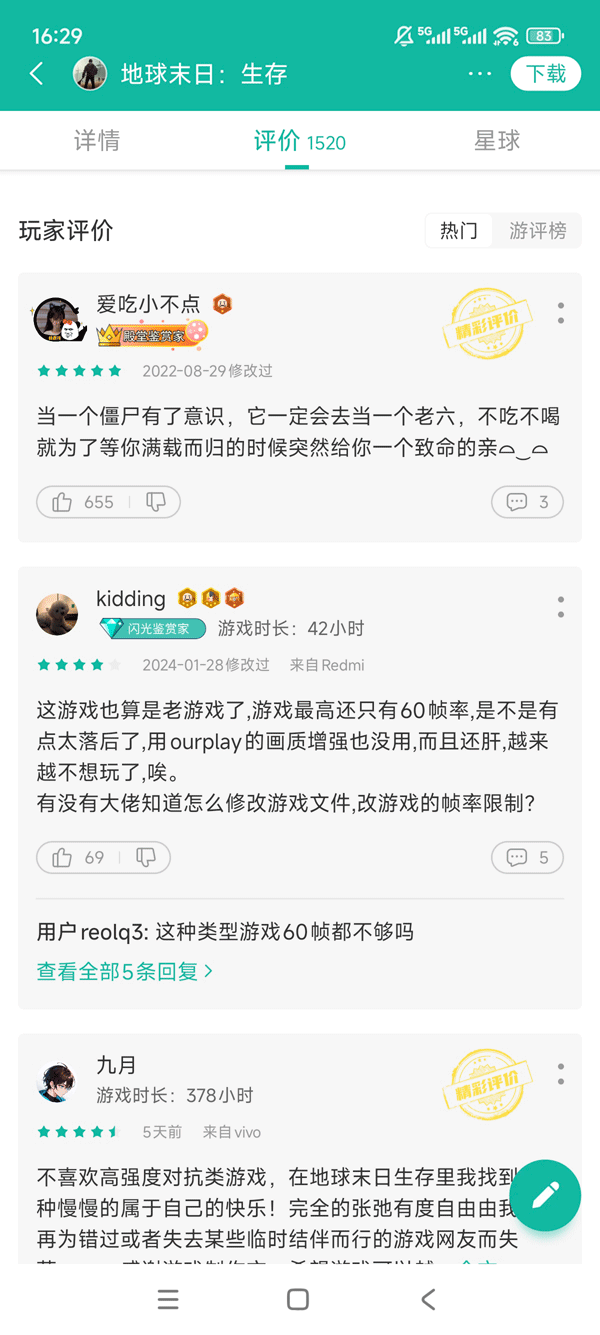Switch to the 星球 tab
The image size is (600, 1335).
click(x=497, y=141)
